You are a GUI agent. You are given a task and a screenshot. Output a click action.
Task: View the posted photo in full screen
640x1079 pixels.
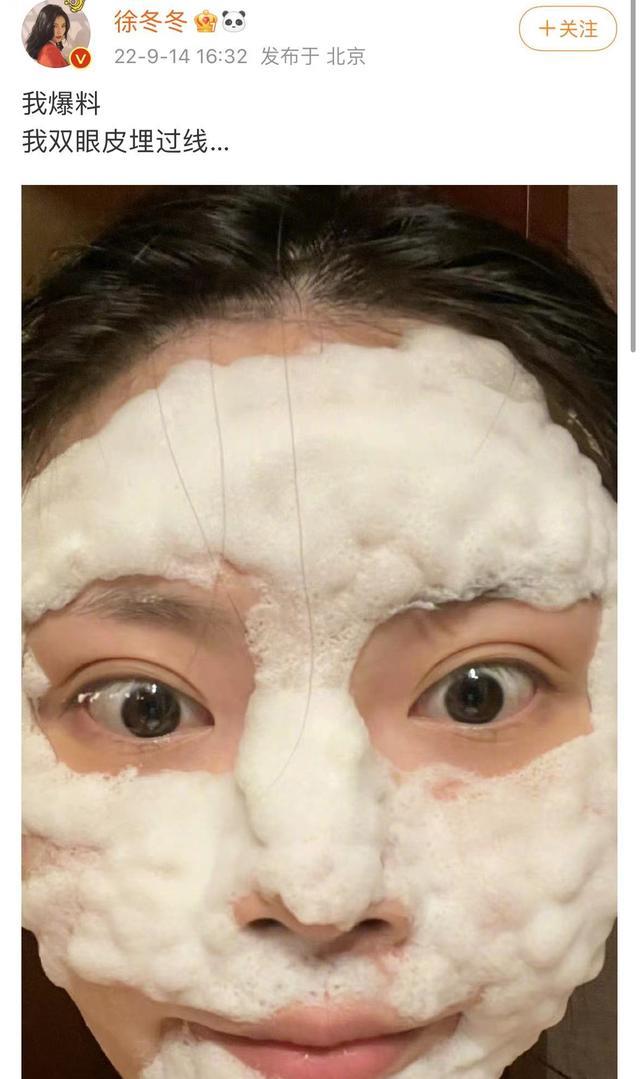tap(319, 630)
